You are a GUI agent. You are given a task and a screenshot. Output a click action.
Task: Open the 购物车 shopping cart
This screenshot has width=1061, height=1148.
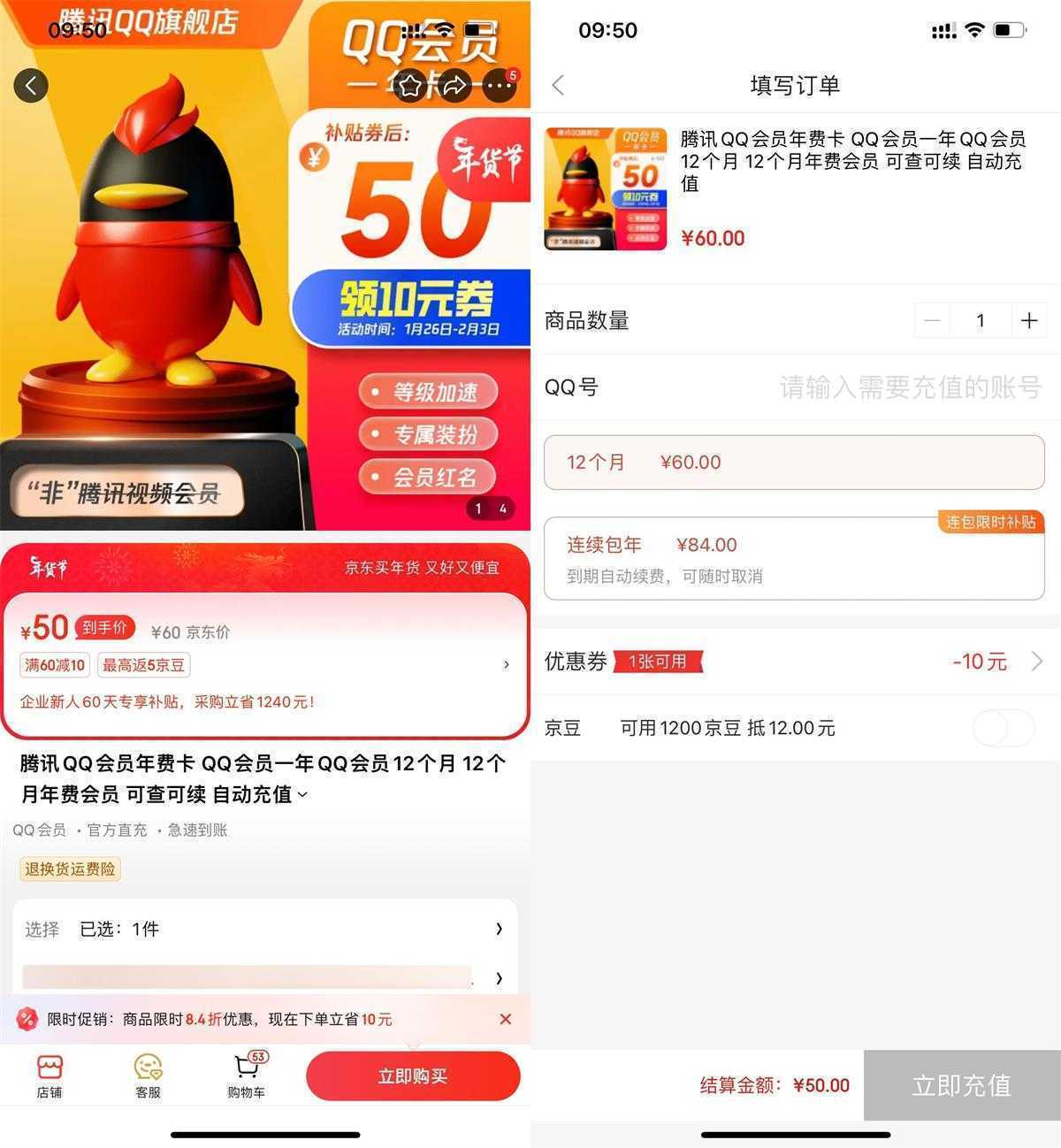pos(247,1075)
